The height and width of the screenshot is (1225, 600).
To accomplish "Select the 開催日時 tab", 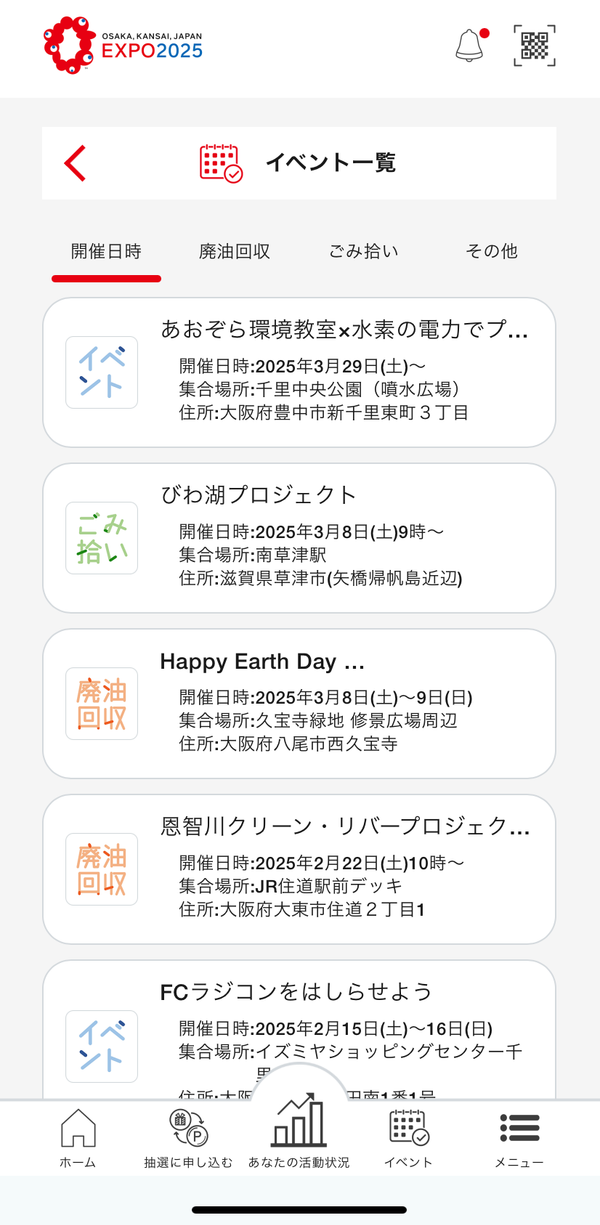I will [x=106, y=251].
